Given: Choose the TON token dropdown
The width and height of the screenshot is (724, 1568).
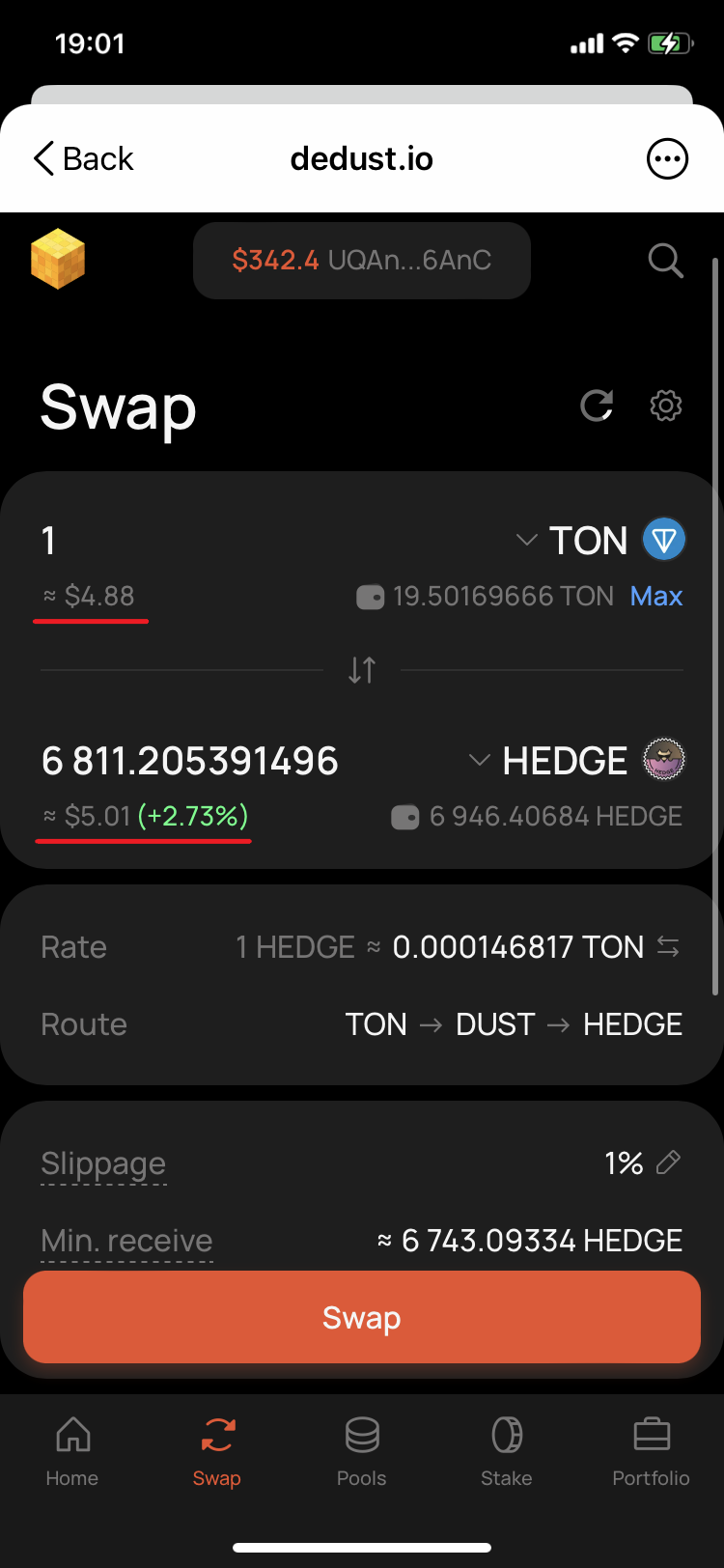Looking at the screenshot, I should pyautogui.click(x=600, y=541).
